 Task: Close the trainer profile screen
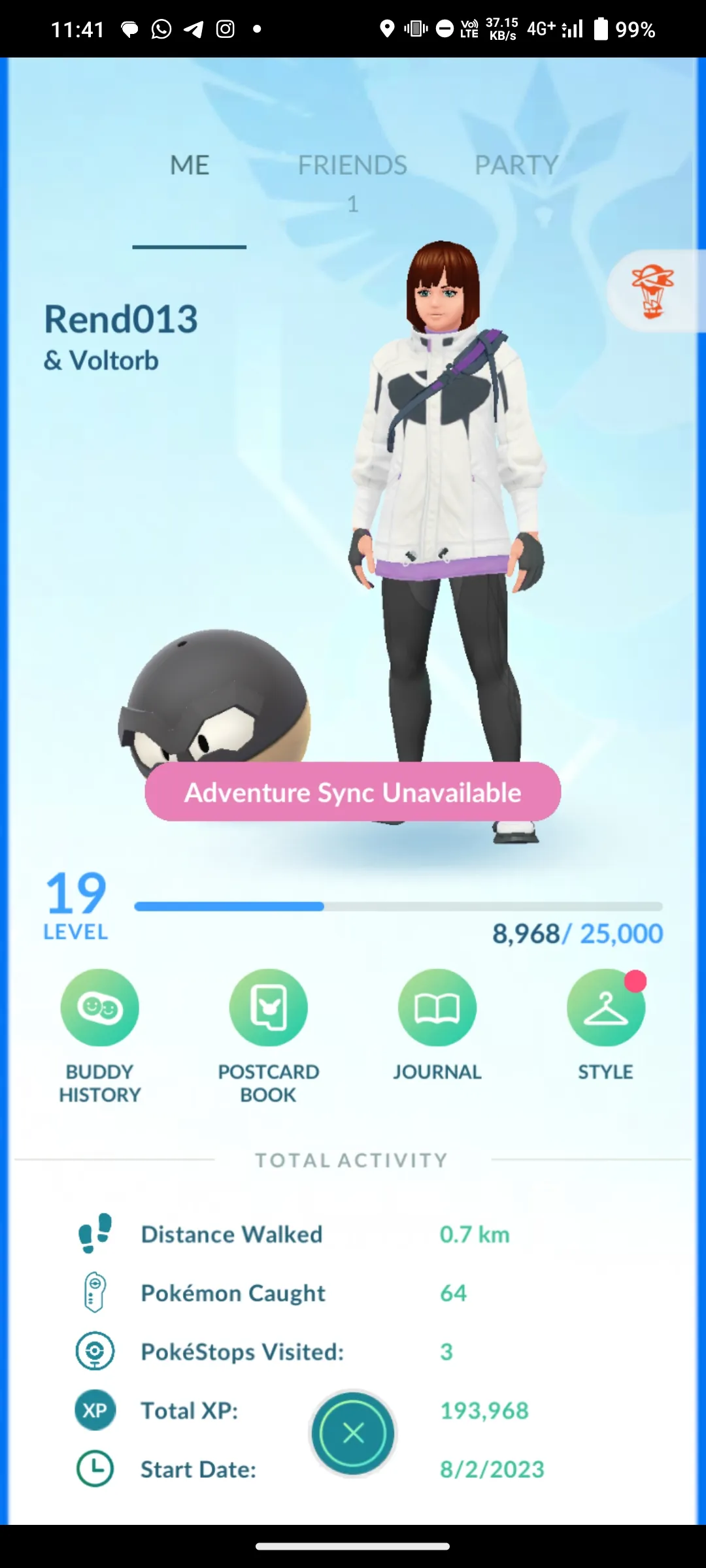(353, 1433)
